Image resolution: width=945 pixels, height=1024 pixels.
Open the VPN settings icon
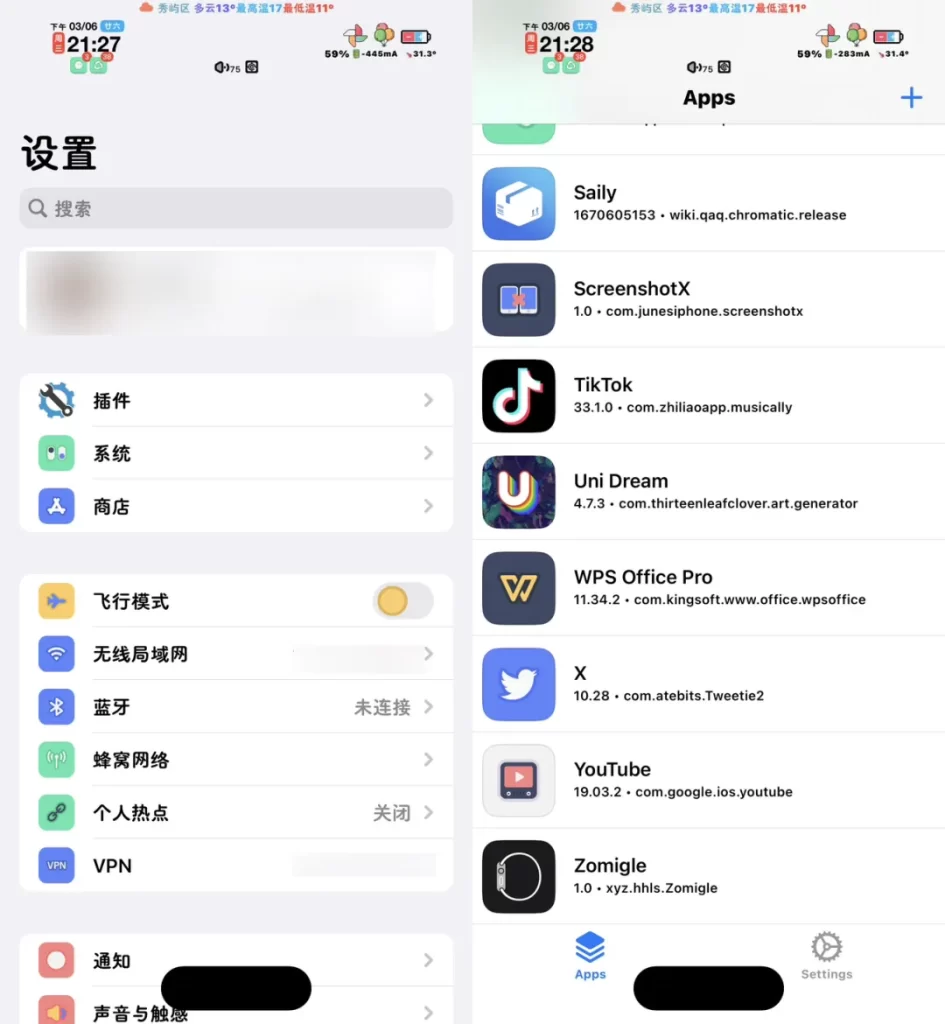[56, 866]
